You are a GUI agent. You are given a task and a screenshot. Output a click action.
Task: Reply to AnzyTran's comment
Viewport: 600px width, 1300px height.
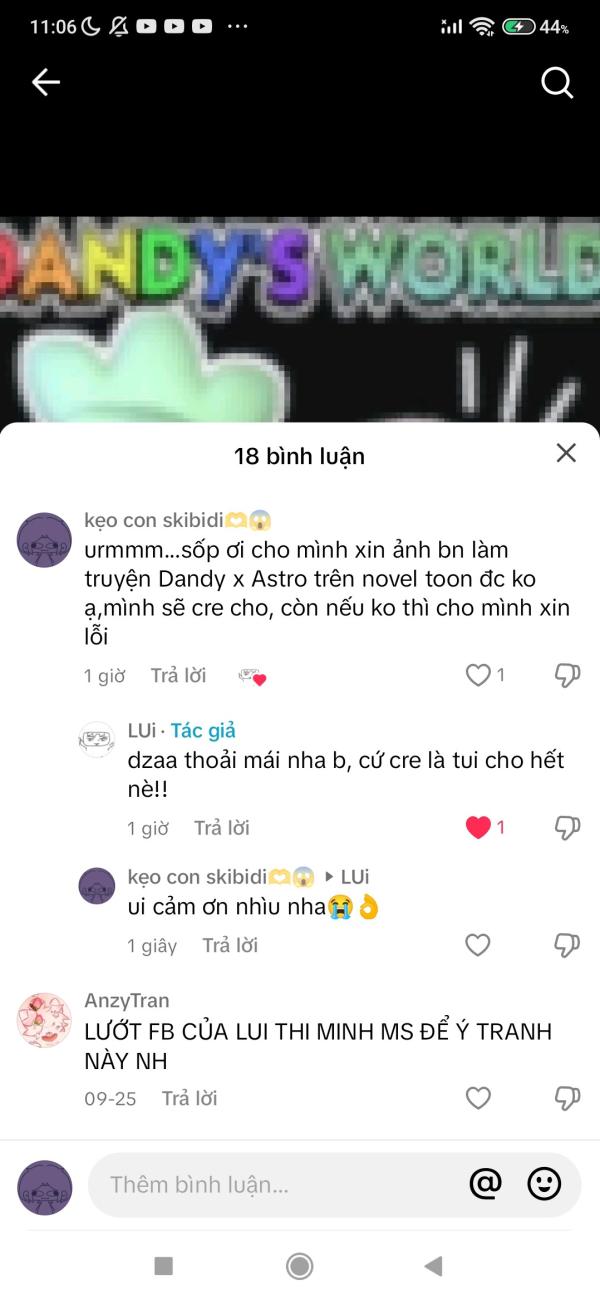point(189,1098)
